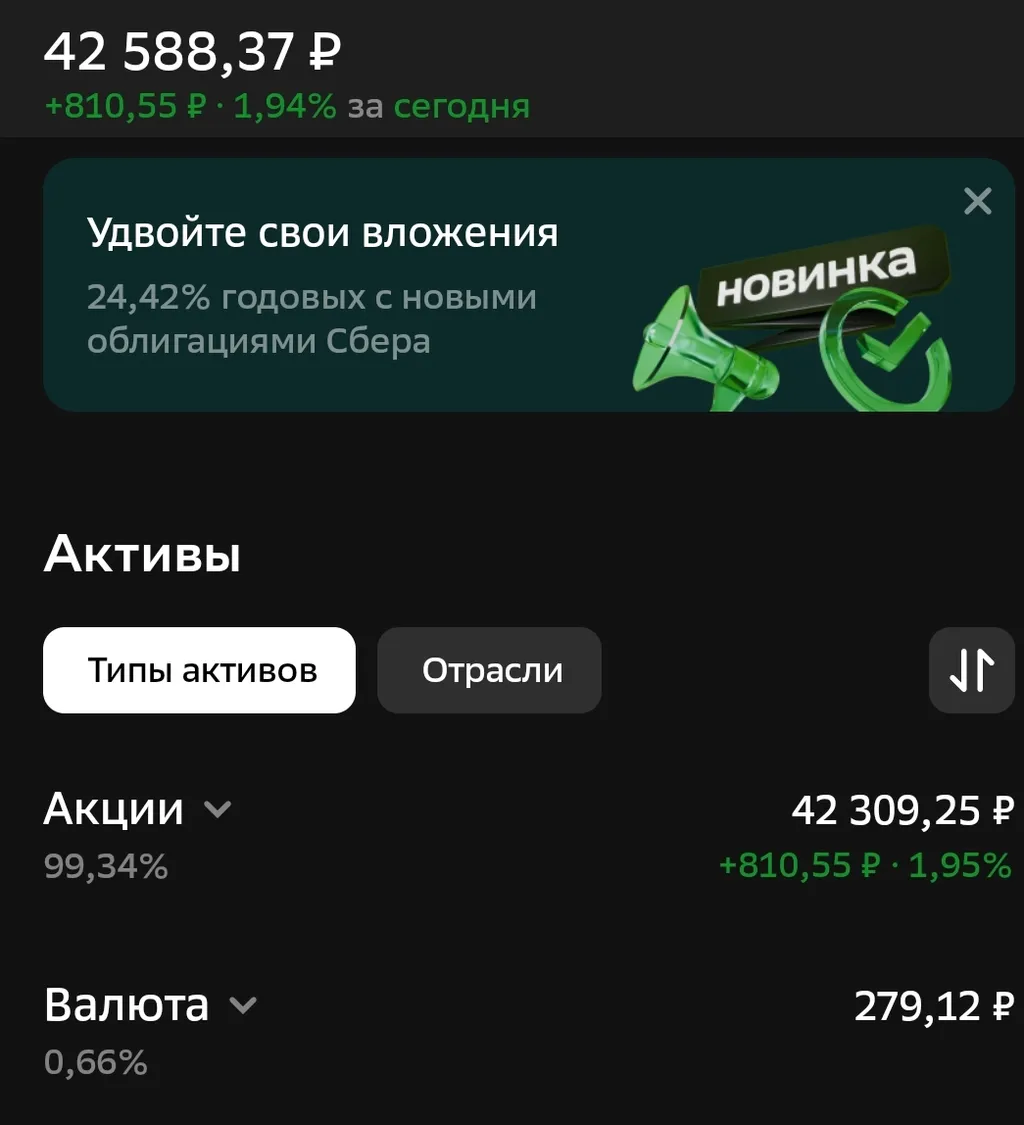Image resolution: width=1024 pixels, height=1125 pixels.
Task: Switch to the Отрасли tab
Action: pyautogui.click(x=489, y=670)
